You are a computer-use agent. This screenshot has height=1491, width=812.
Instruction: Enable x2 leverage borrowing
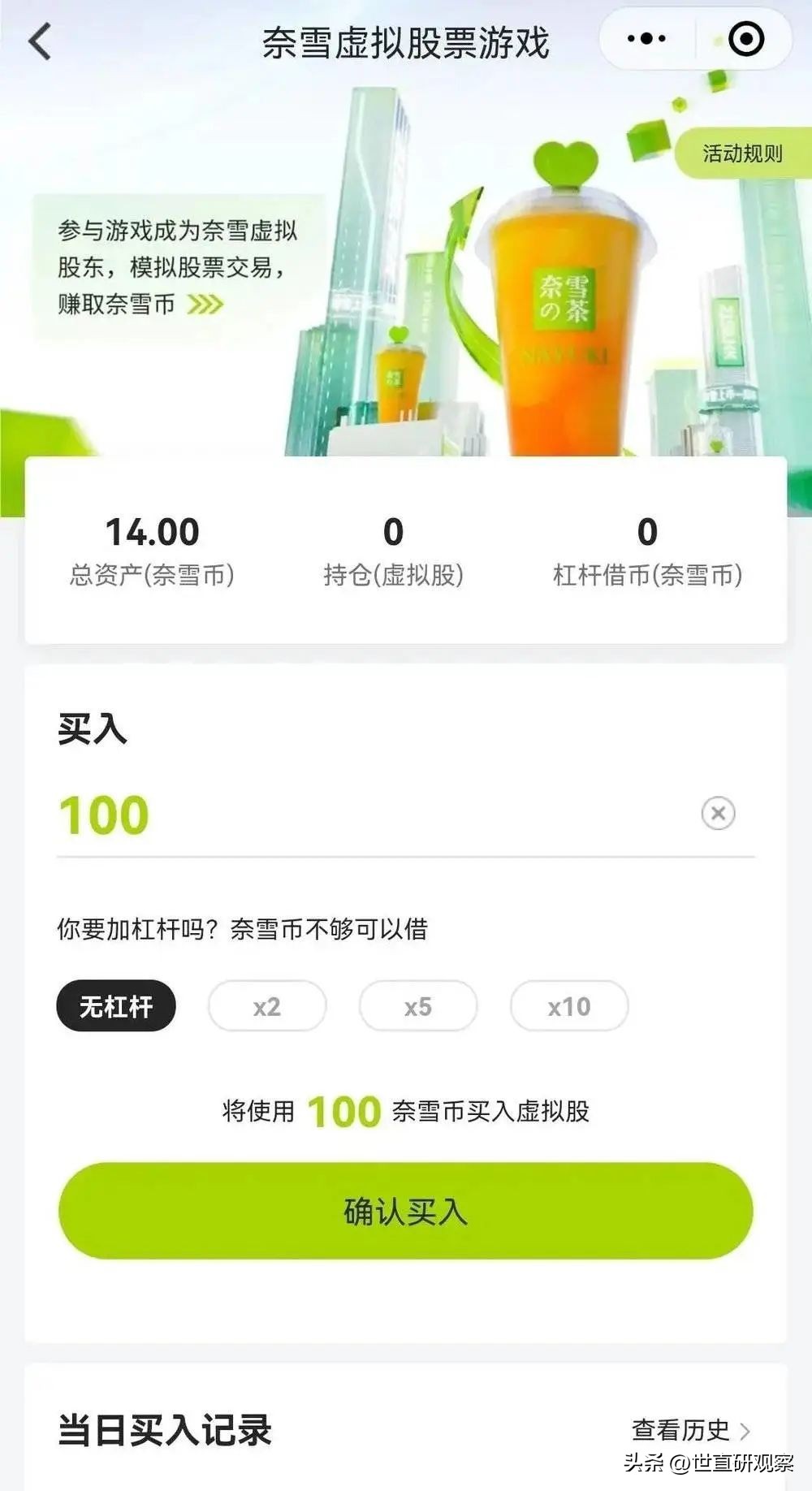pyautogui.click(x=266, y=1005)
